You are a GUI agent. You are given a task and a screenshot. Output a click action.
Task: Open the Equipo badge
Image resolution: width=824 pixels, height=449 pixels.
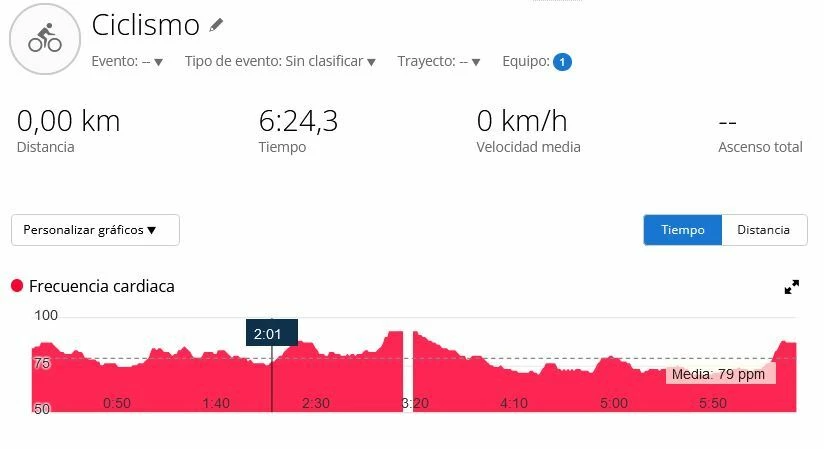562,62
